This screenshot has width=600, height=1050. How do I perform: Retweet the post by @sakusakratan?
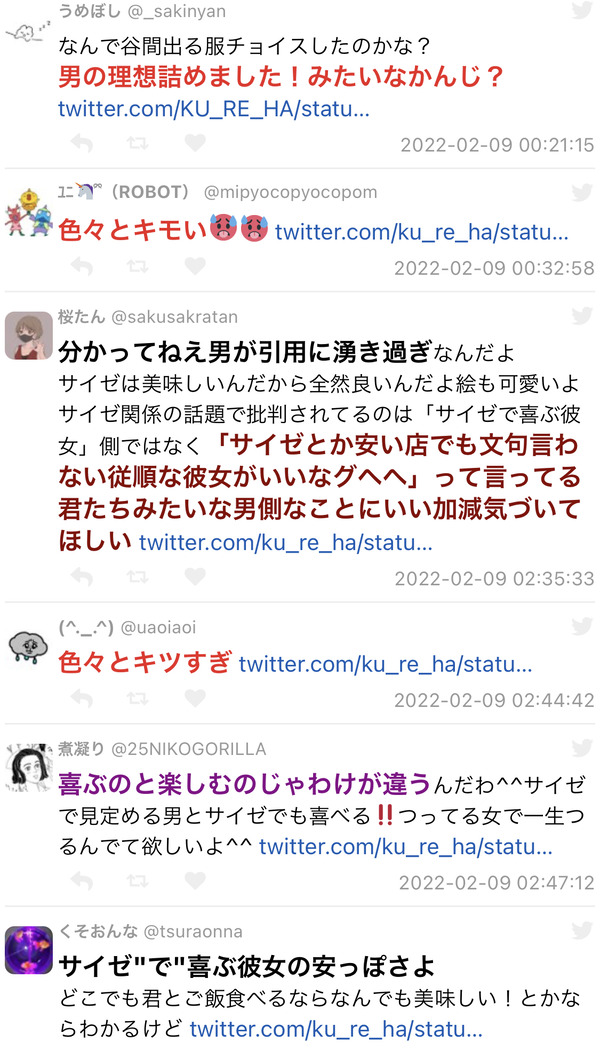click(x=138, y=576)
